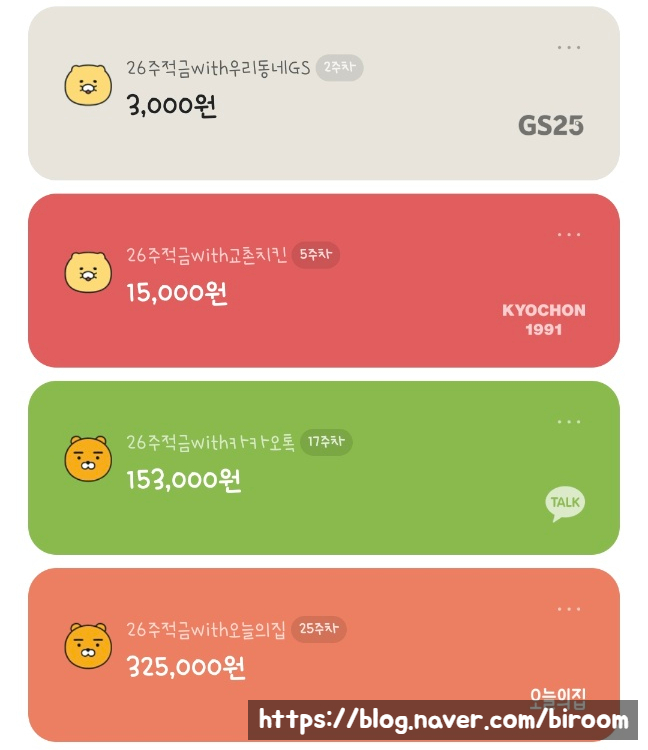Open the 26주적금with오늘의집 savings card
Screen dimensions: 648x750
(x=300, y=650)
